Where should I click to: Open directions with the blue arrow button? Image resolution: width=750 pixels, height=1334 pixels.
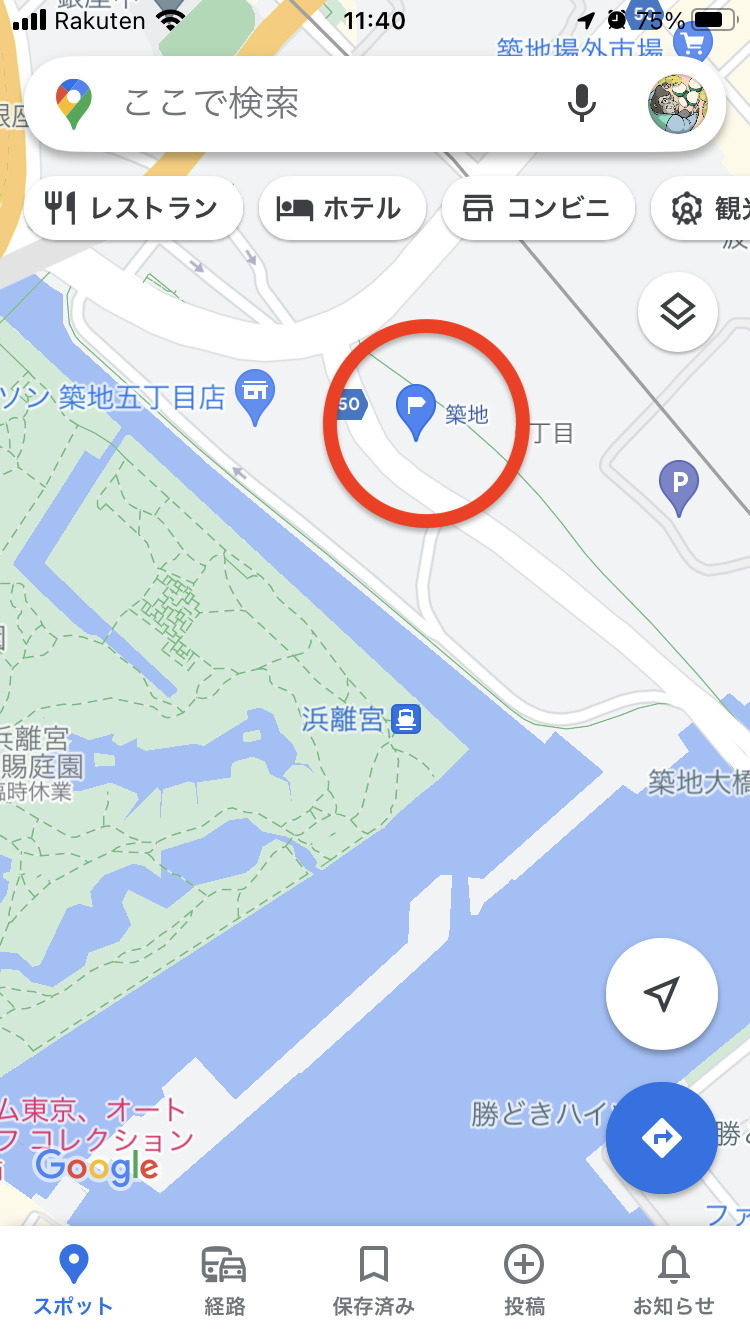[661, 1138]
